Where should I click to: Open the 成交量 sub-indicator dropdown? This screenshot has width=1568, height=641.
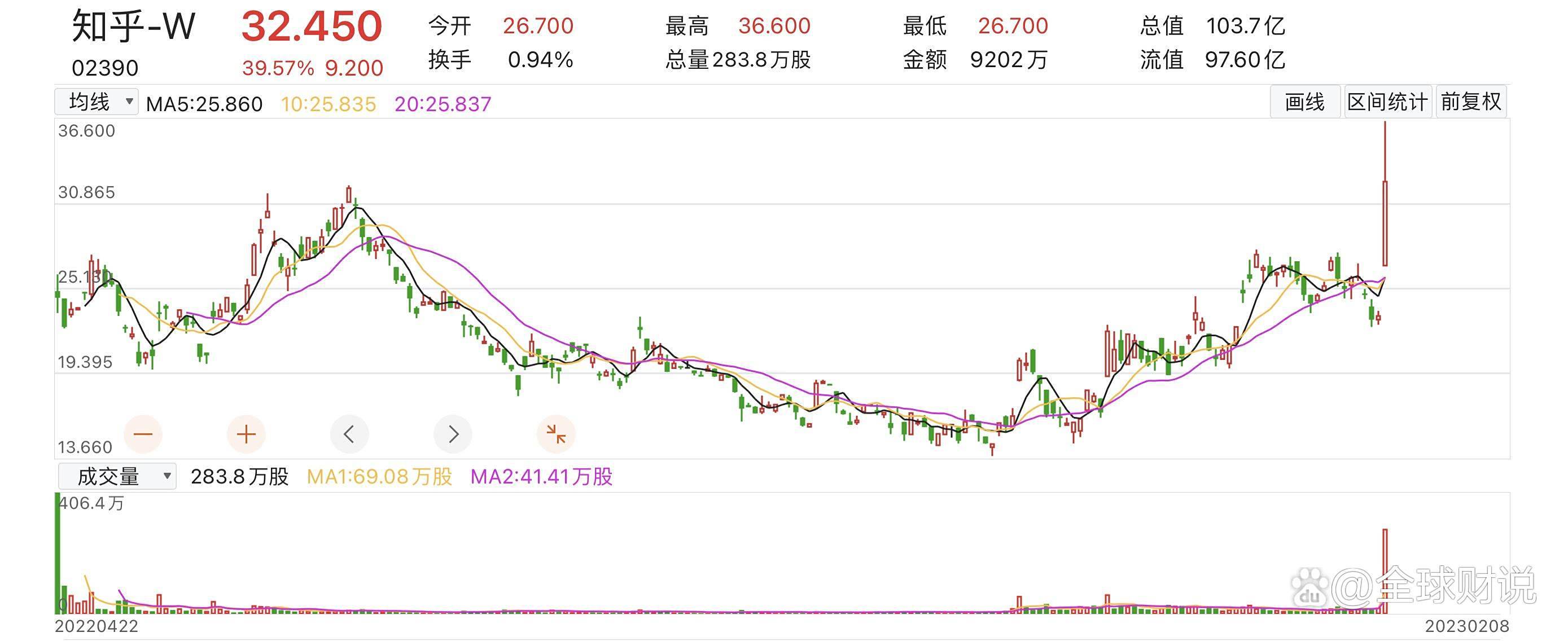click(117, 476)
